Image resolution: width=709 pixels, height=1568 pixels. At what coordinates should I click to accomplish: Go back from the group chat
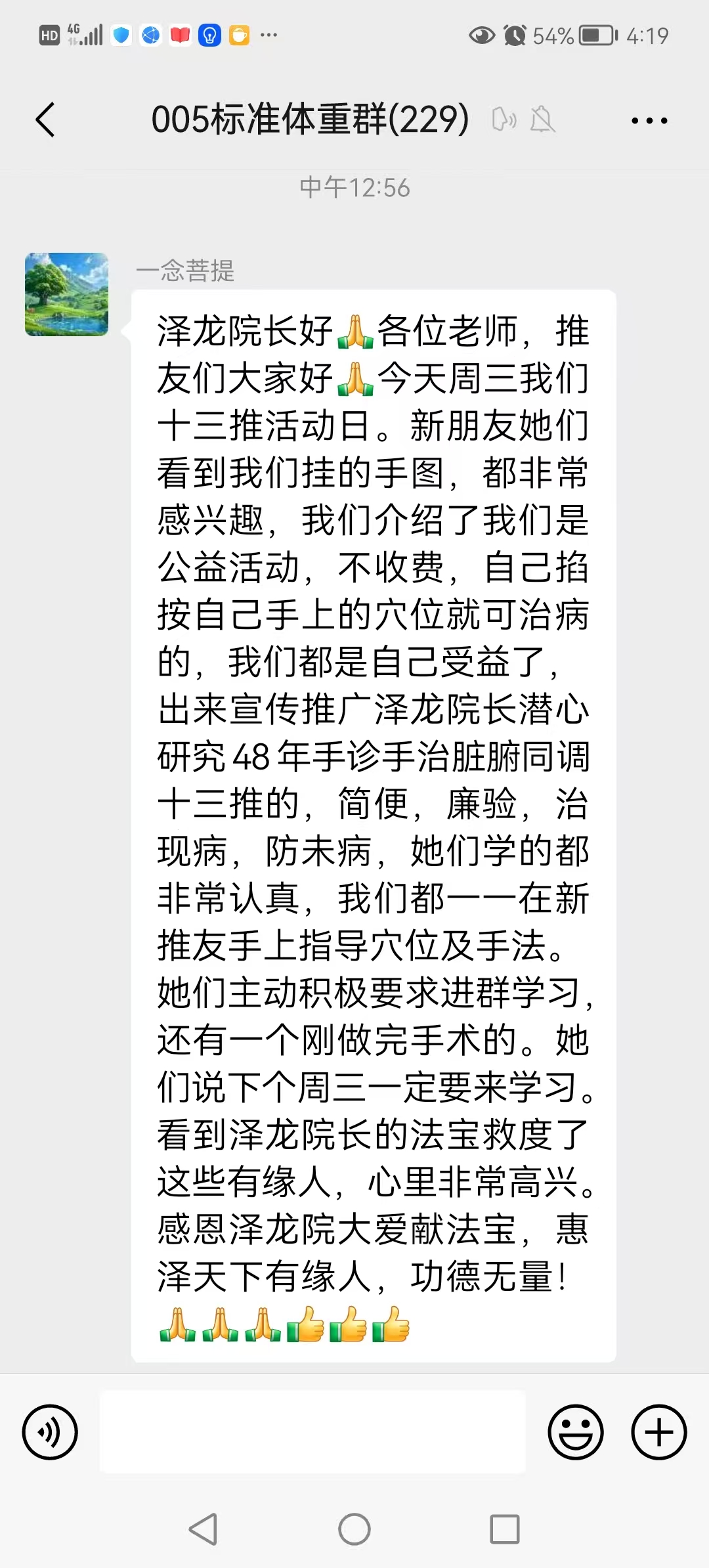pos(45,120)
